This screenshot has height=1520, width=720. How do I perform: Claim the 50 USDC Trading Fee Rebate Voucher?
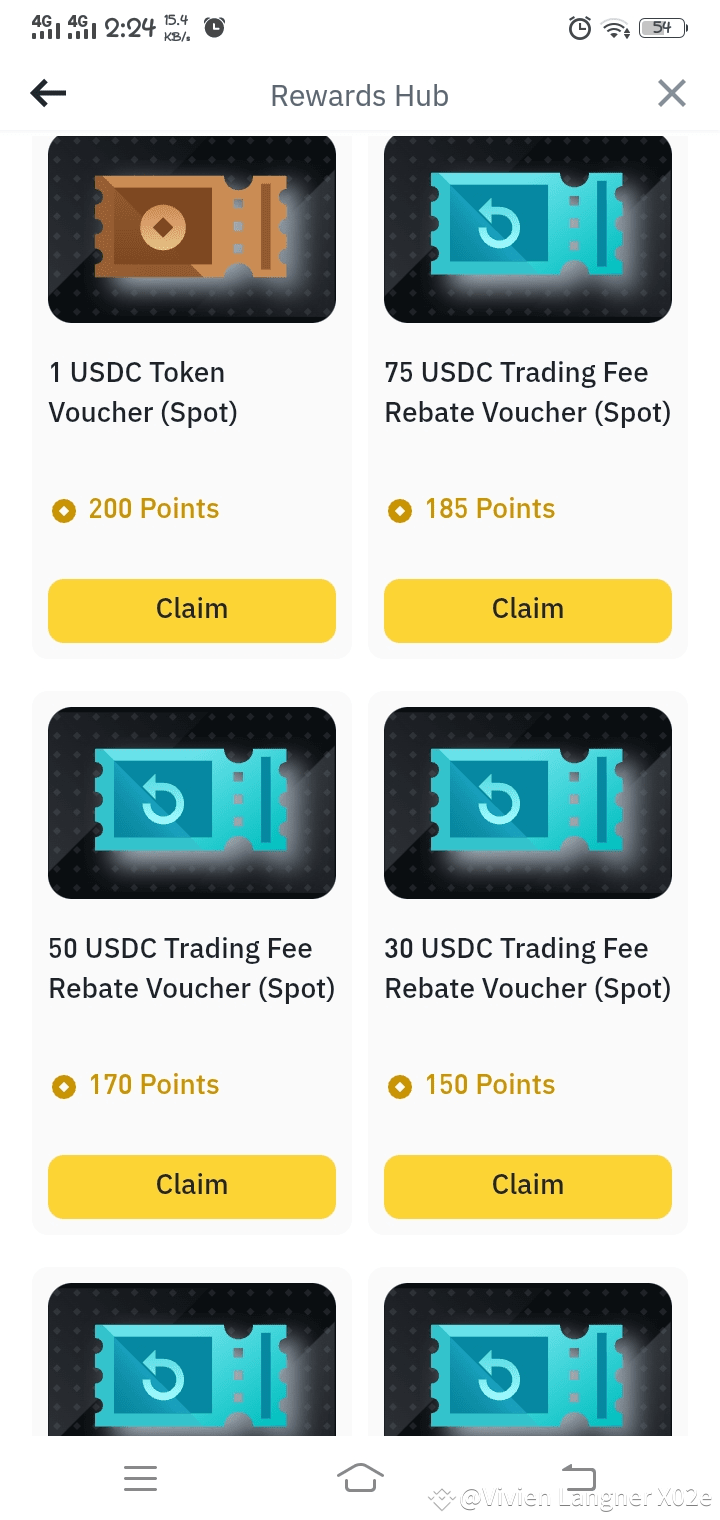click(x=192, y=1186)
